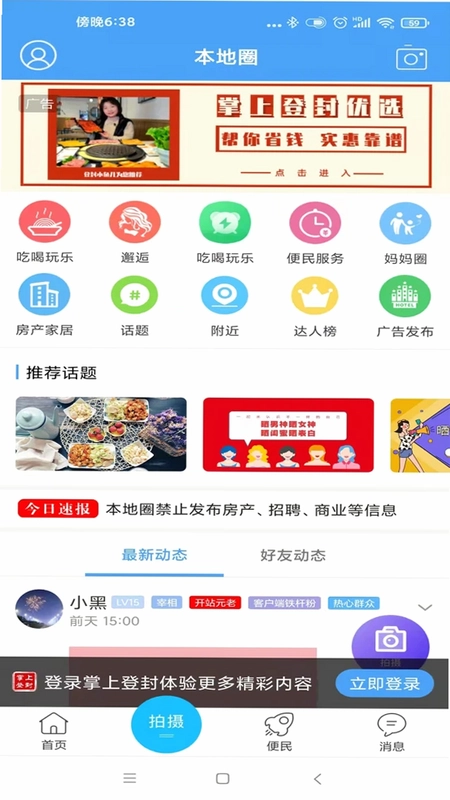Image resolution: width=450 pixels, height=800 pixels.
Task: Open 附近 nearby posts
Action: click(224, 305)
